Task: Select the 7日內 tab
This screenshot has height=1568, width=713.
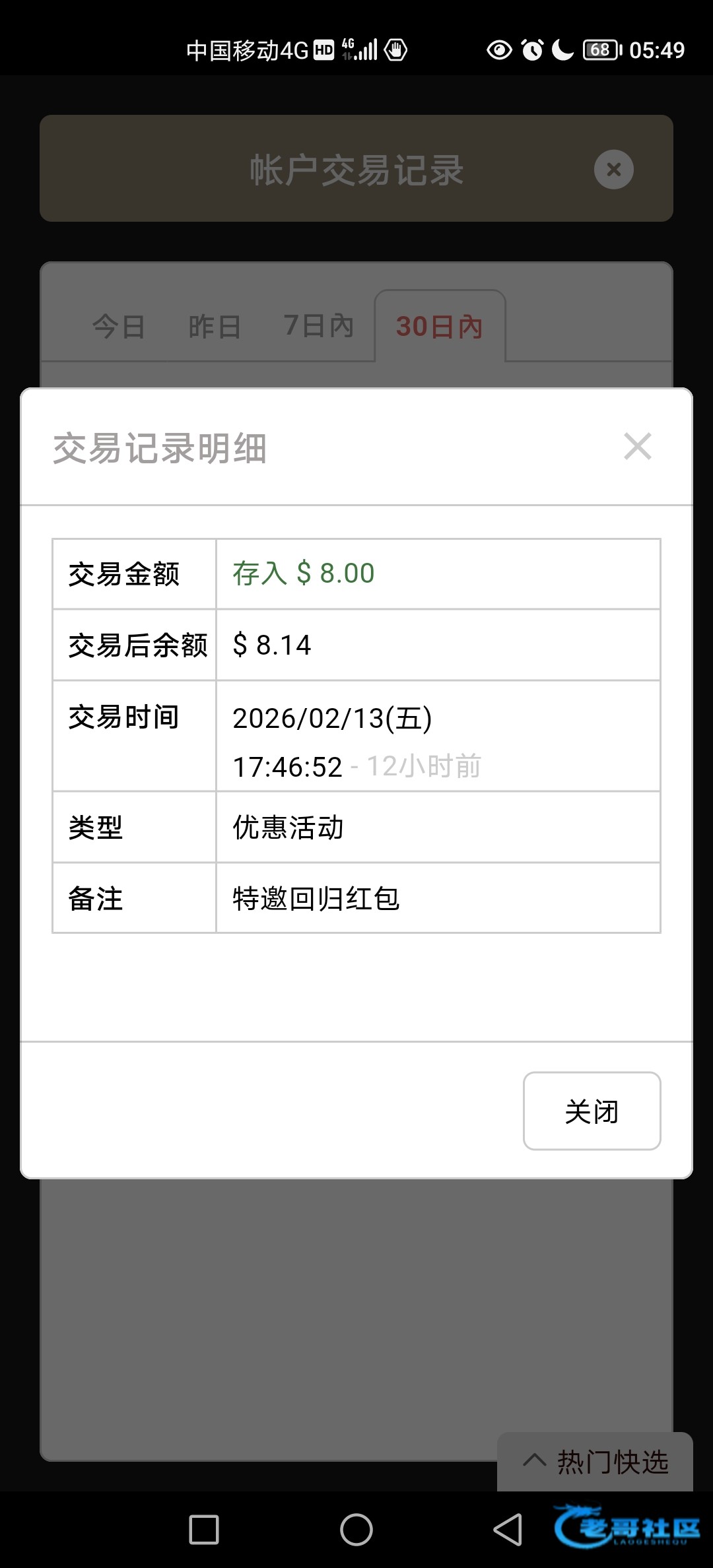Action: pyautogui.click(x=318, y=326)
